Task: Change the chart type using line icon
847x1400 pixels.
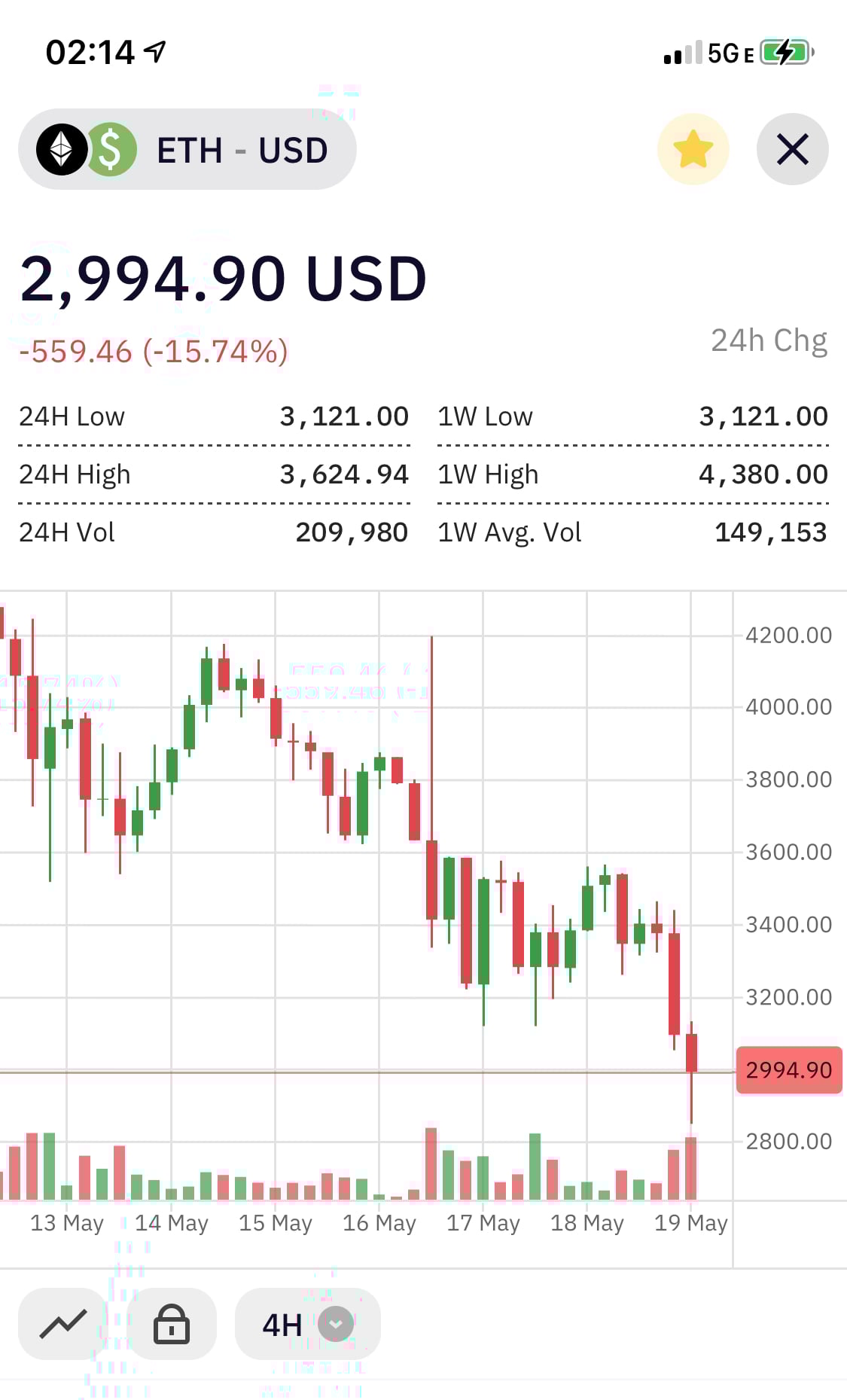Action: coord(63,1324)
